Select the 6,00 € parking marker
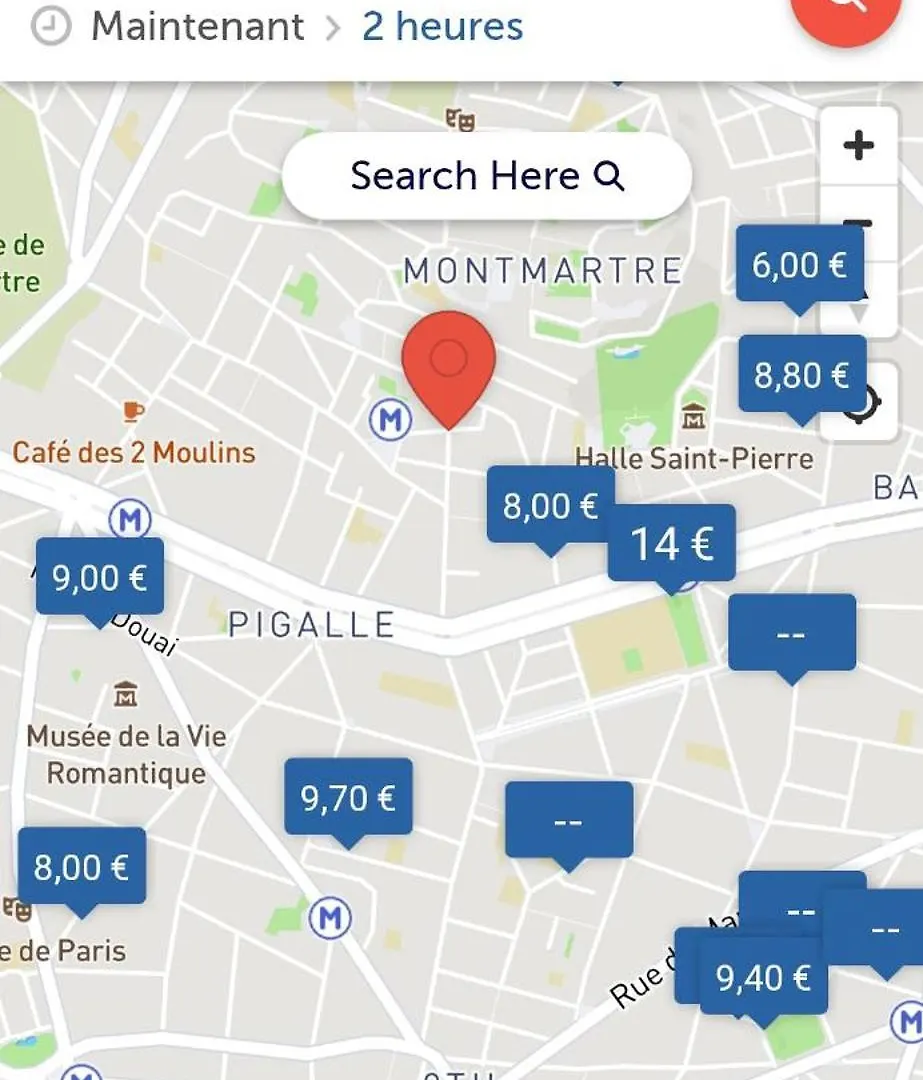The height and width of the screenshot is (1080, 923). click(799, 265)
